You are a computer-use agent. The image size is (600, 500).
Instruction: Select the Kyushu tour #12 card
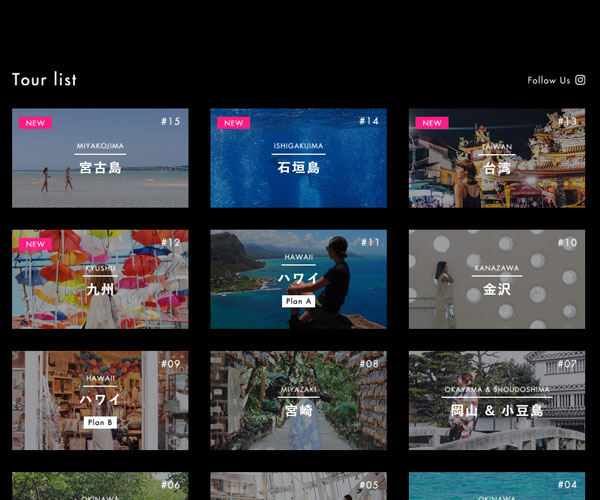pos(100,279)
